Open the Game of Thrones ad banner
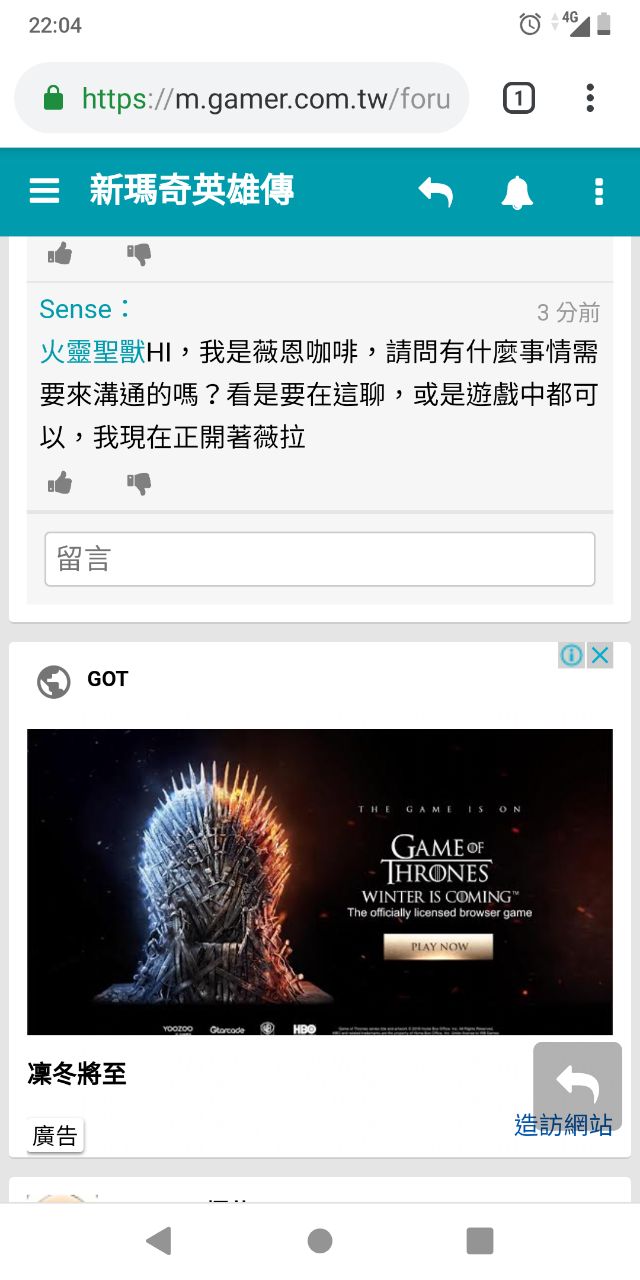 point(320,881)
